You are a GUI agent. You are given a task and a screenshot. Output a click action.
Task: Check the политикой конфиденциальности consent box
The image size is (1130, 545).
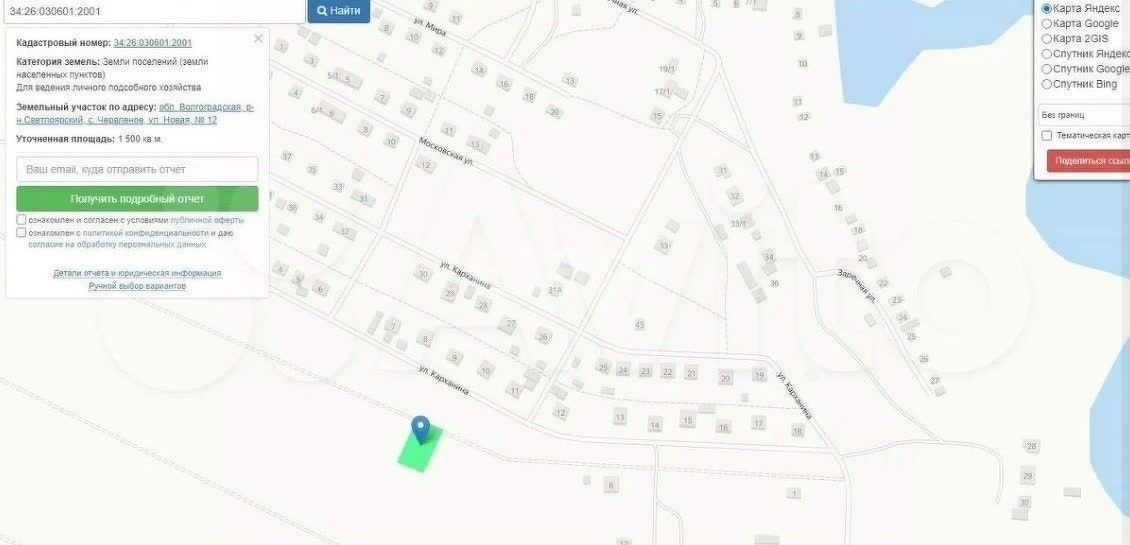coord(21,233)
